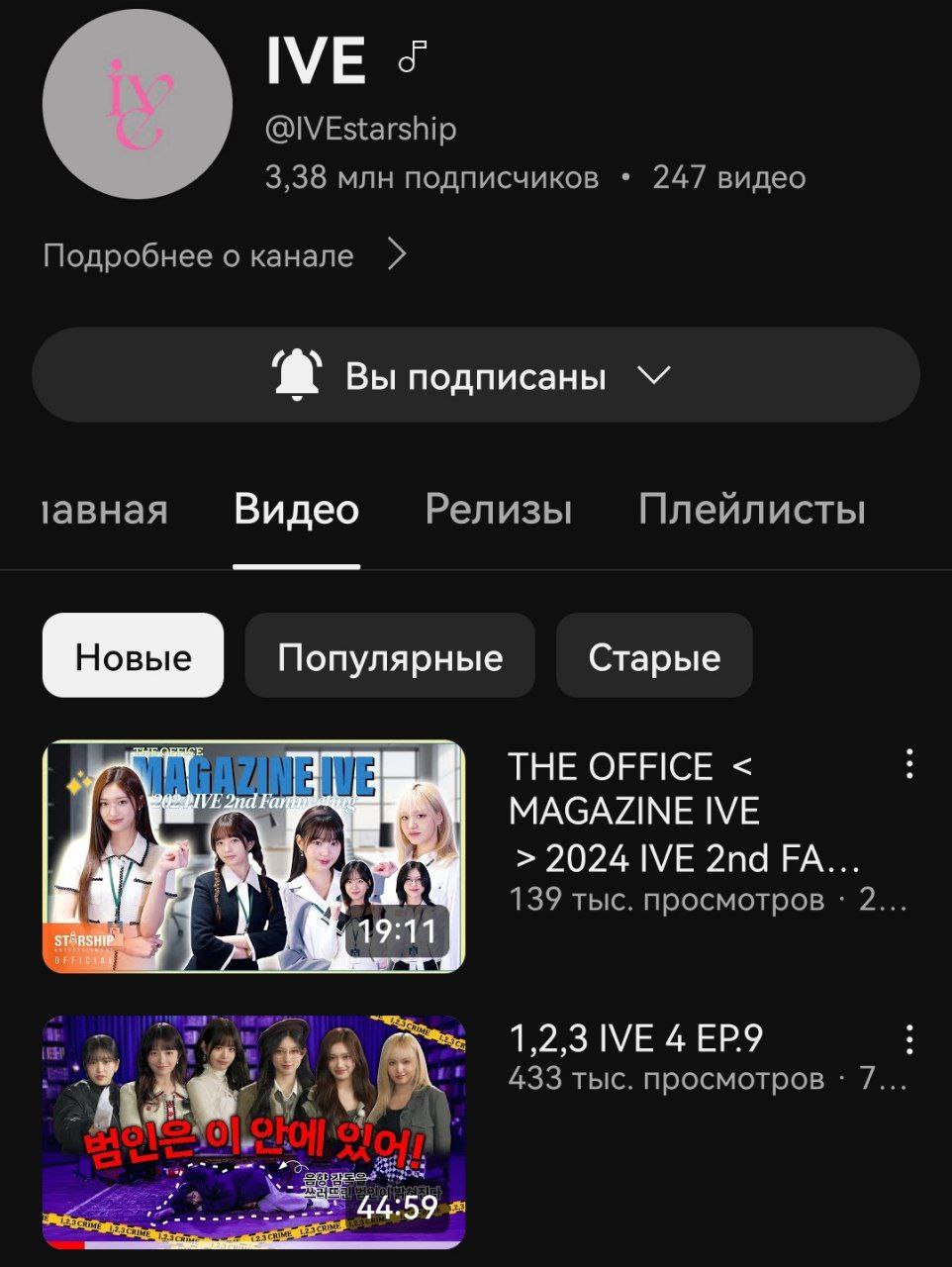Select the Видео tab

296,510
